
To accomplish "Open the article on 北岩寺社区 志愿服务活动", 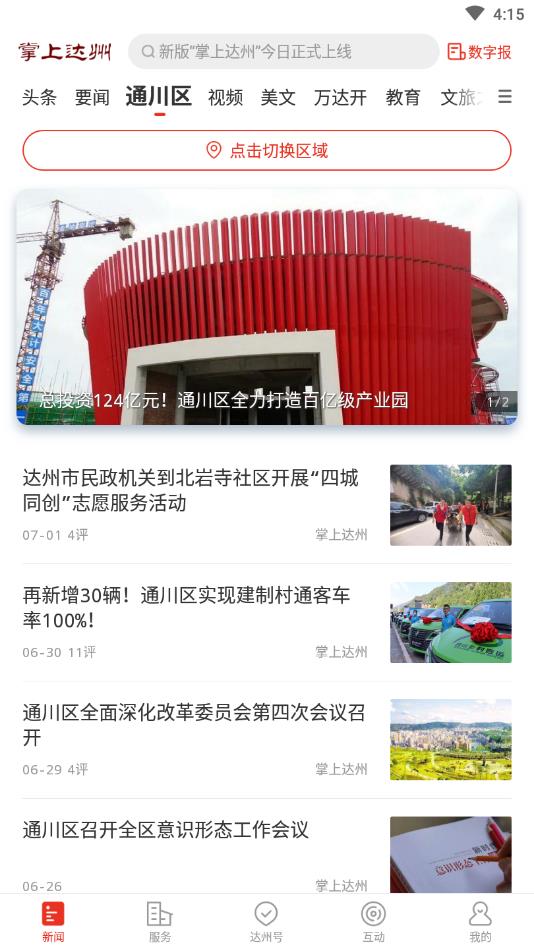I will [267, 505].
